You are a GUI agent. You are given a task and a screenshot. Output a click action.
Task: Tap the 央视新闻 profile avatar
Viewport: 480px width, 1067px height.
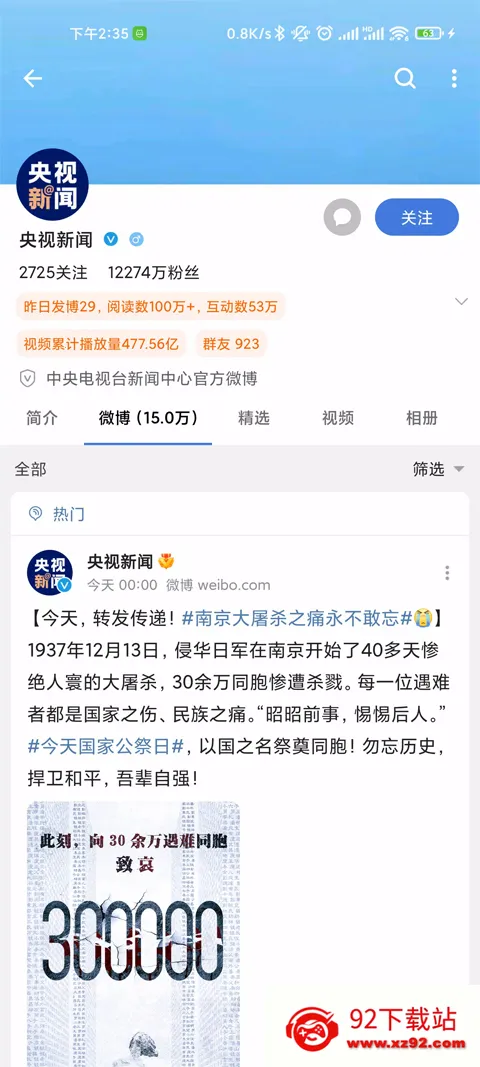pyautogui.click(x=52, y=184)
